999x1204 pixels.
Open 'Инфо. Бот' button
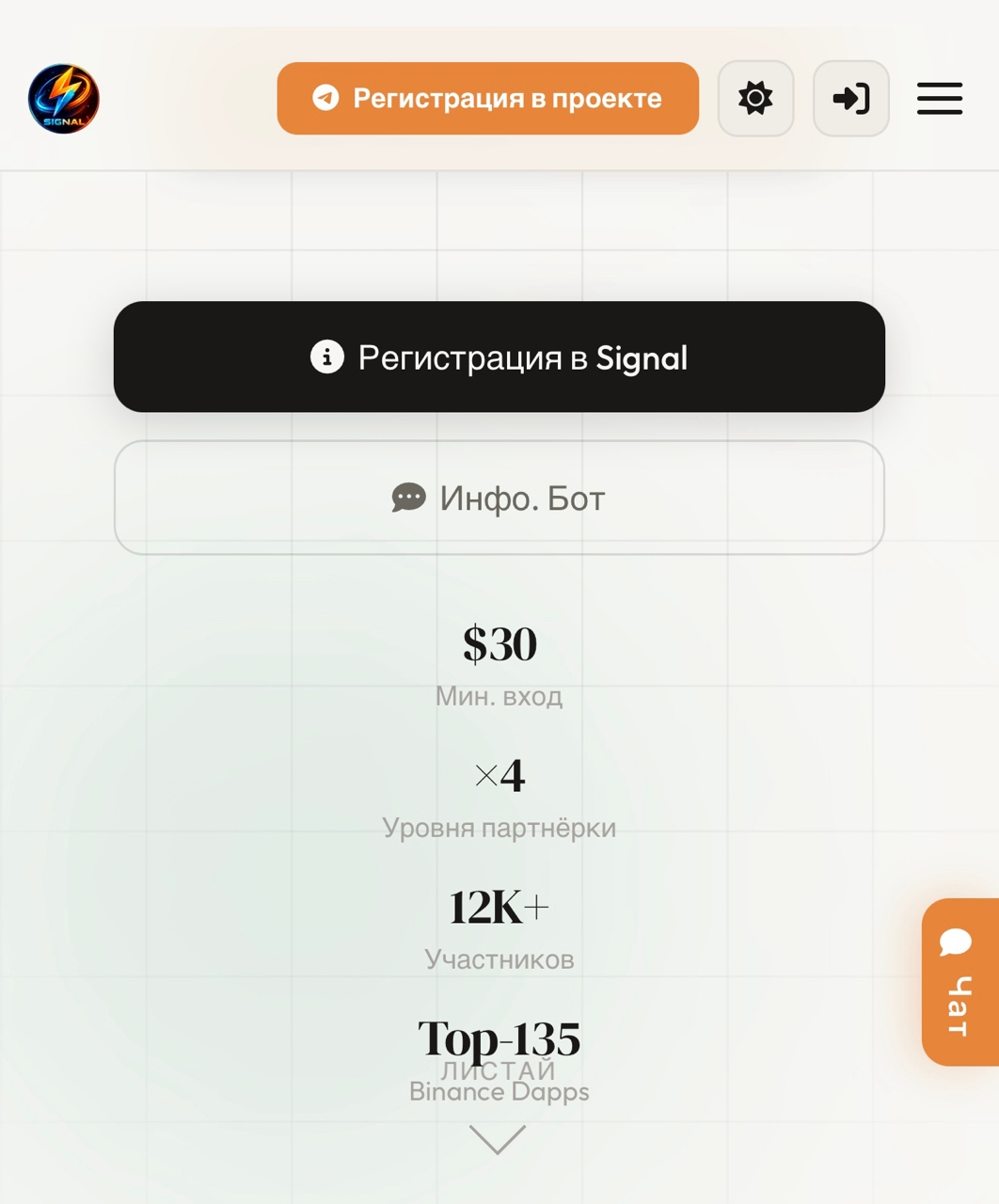click(499, 498)
